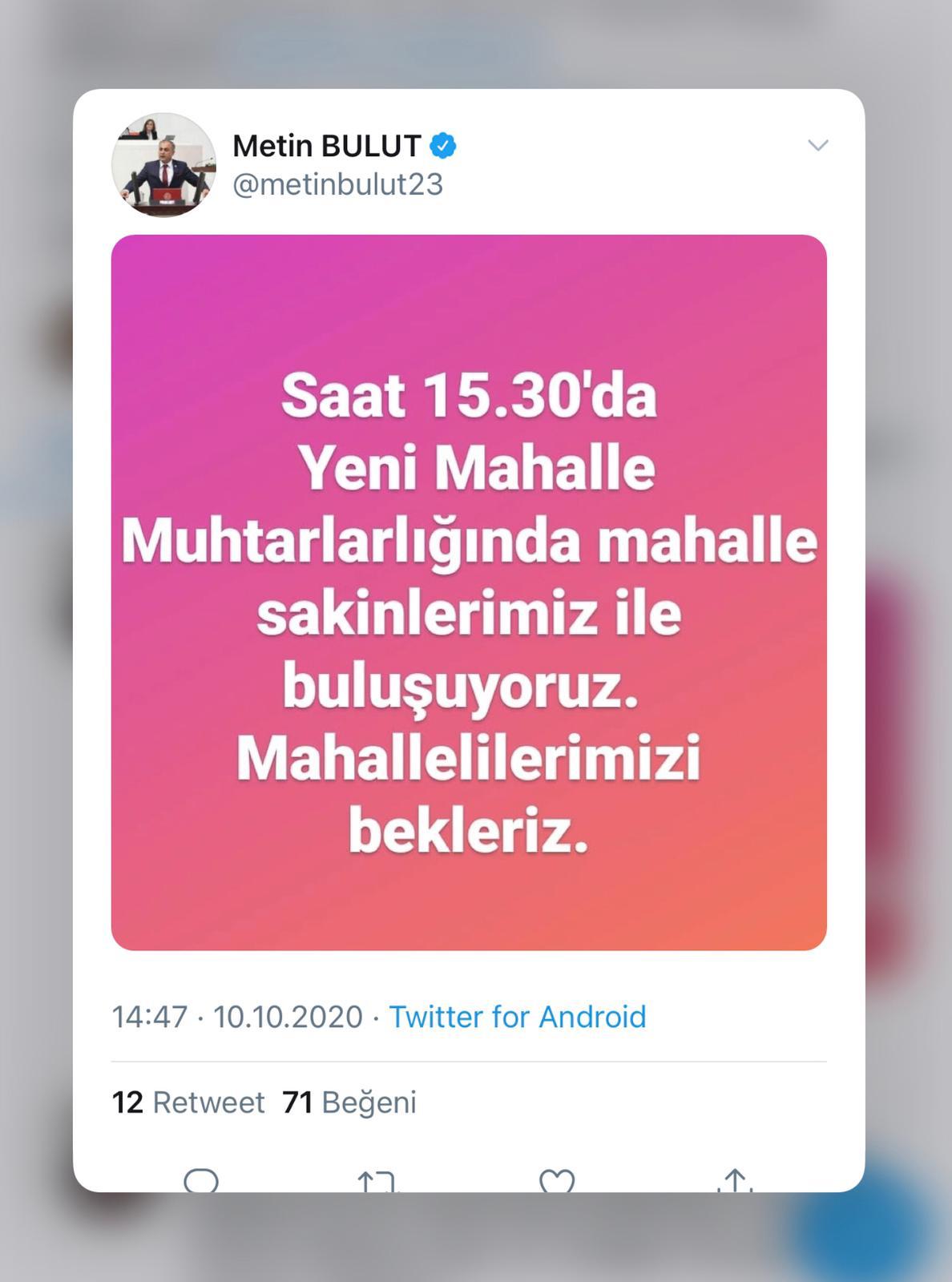Open the pink announcement image
Image resolution: width=952 pixels, height=1282 pixels.
click(469, 592)
